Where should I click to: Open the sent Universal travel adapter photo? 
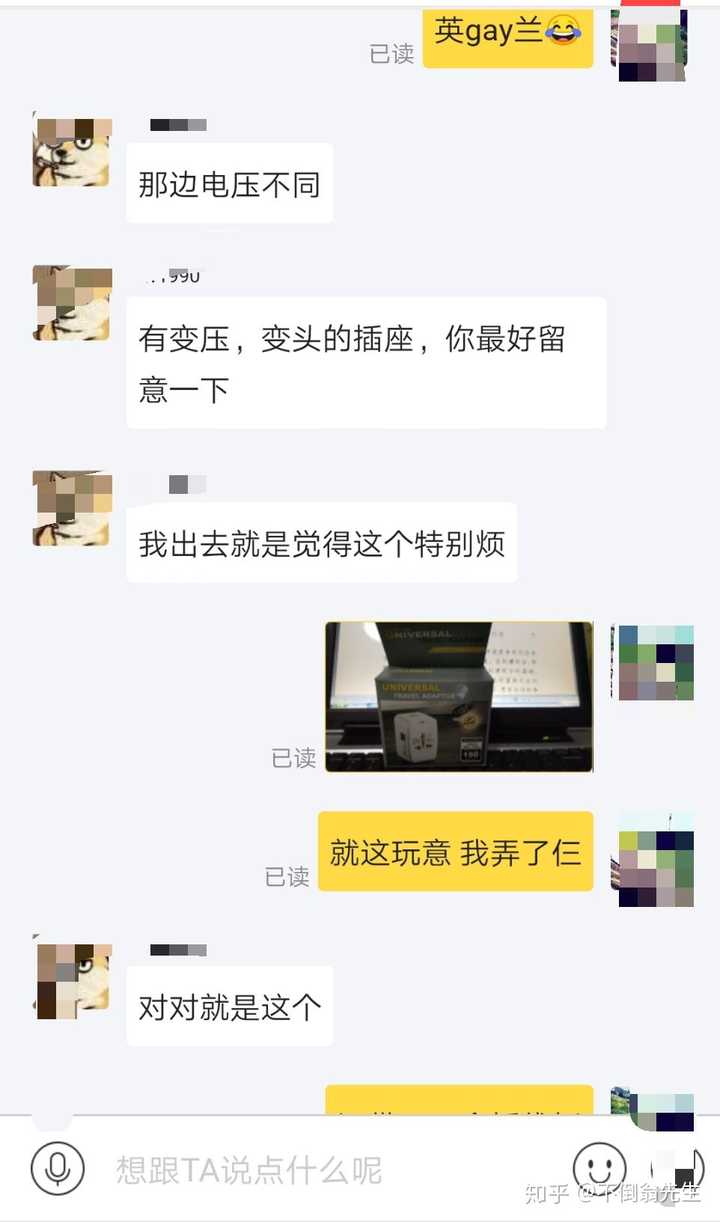coord(459,697)
